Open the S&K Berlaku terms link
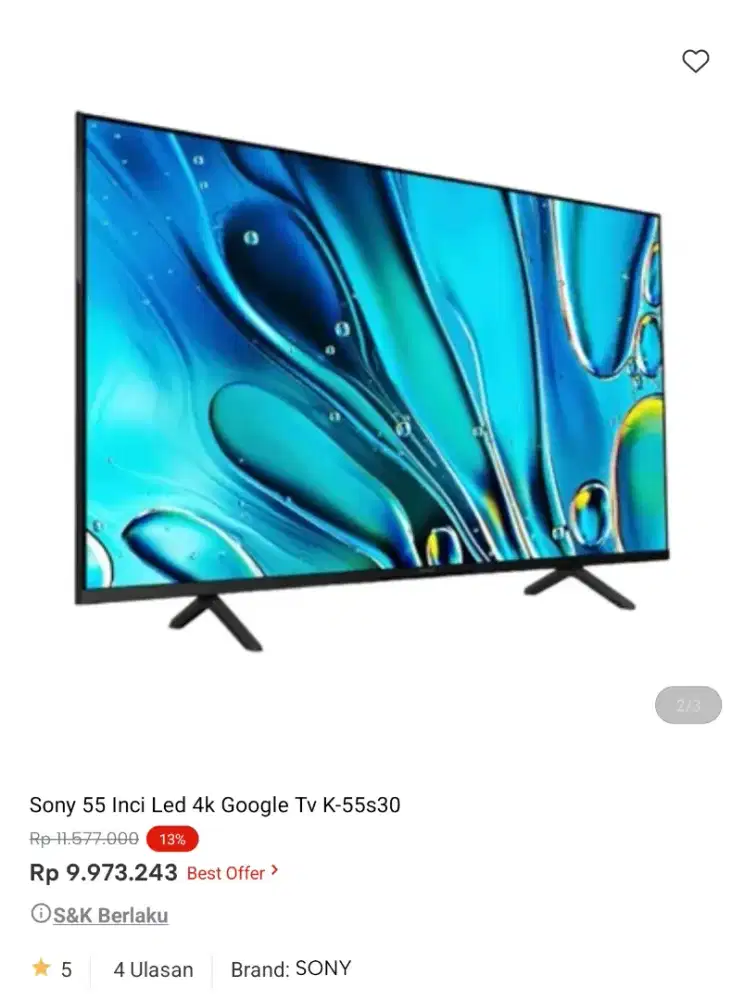The image size is (744, 1000). (x=110, y=915)
